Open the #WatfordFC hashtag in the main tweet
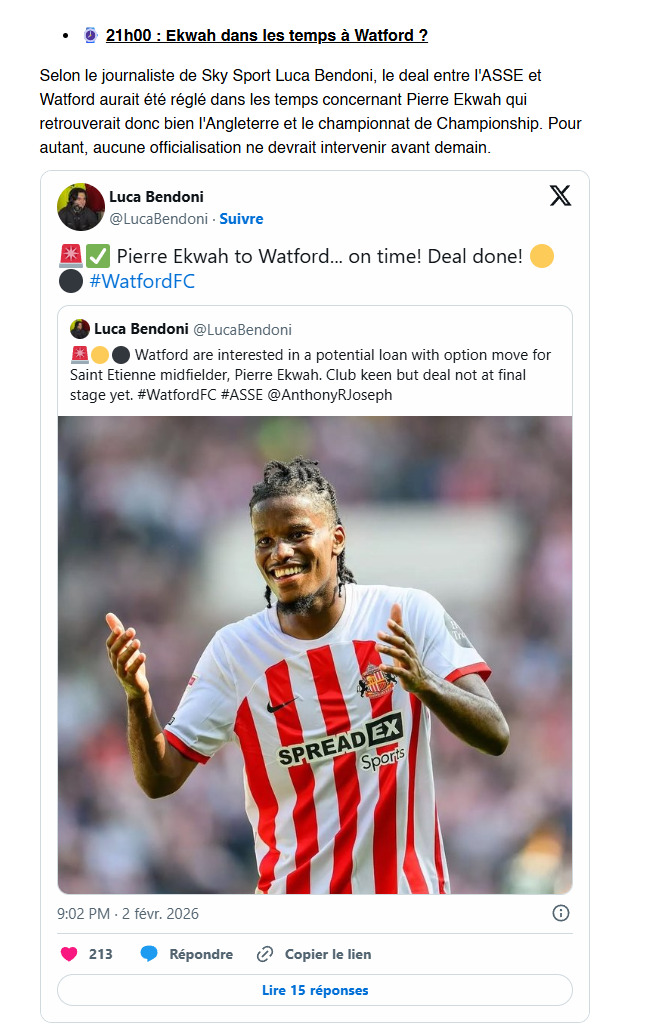The image size is (652, 1026). (x=142, y=281)
